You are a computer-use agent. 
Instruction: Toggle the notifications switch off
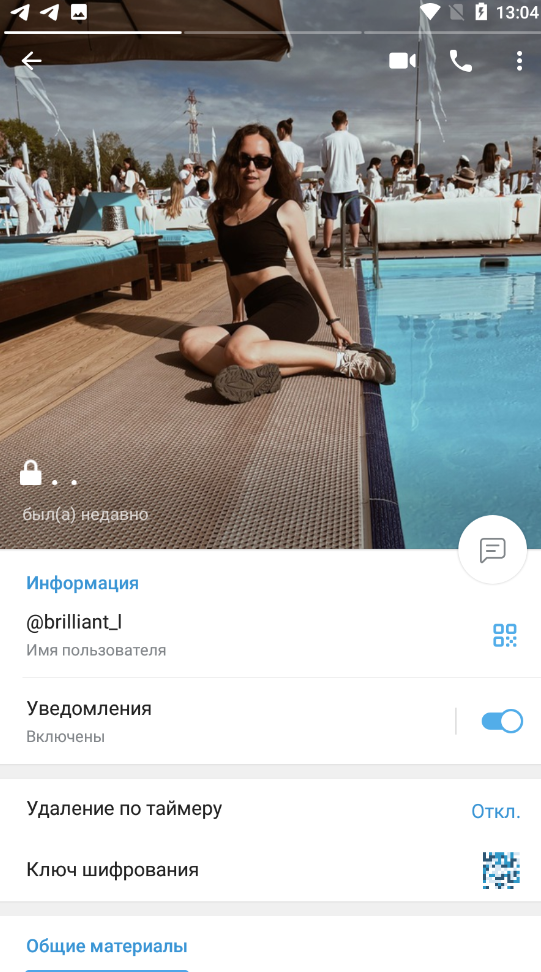[x=502, y=721]
